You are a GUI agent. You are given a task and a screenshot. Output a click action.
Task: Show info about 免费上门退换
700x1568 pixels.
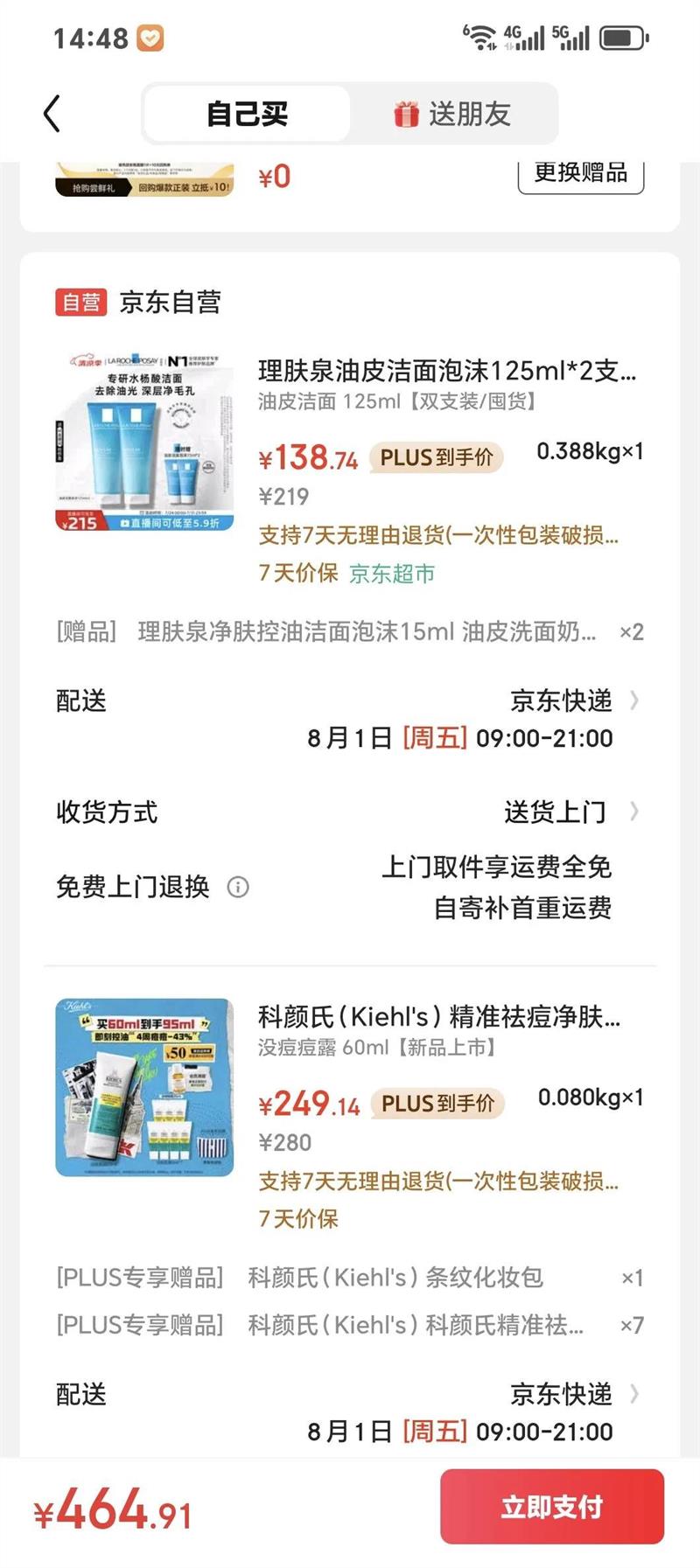click(238, 887)
